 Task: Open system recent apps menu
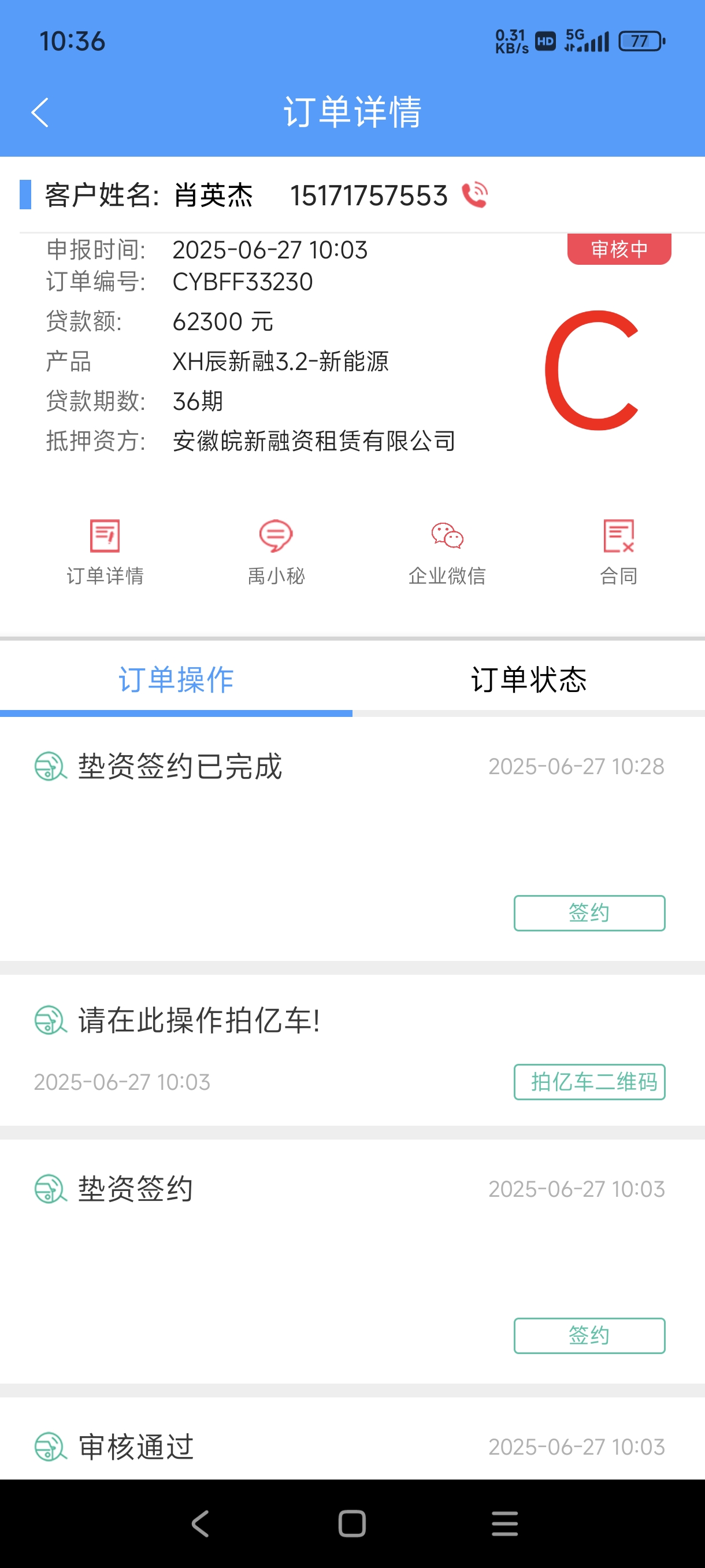pos(505,1523)
